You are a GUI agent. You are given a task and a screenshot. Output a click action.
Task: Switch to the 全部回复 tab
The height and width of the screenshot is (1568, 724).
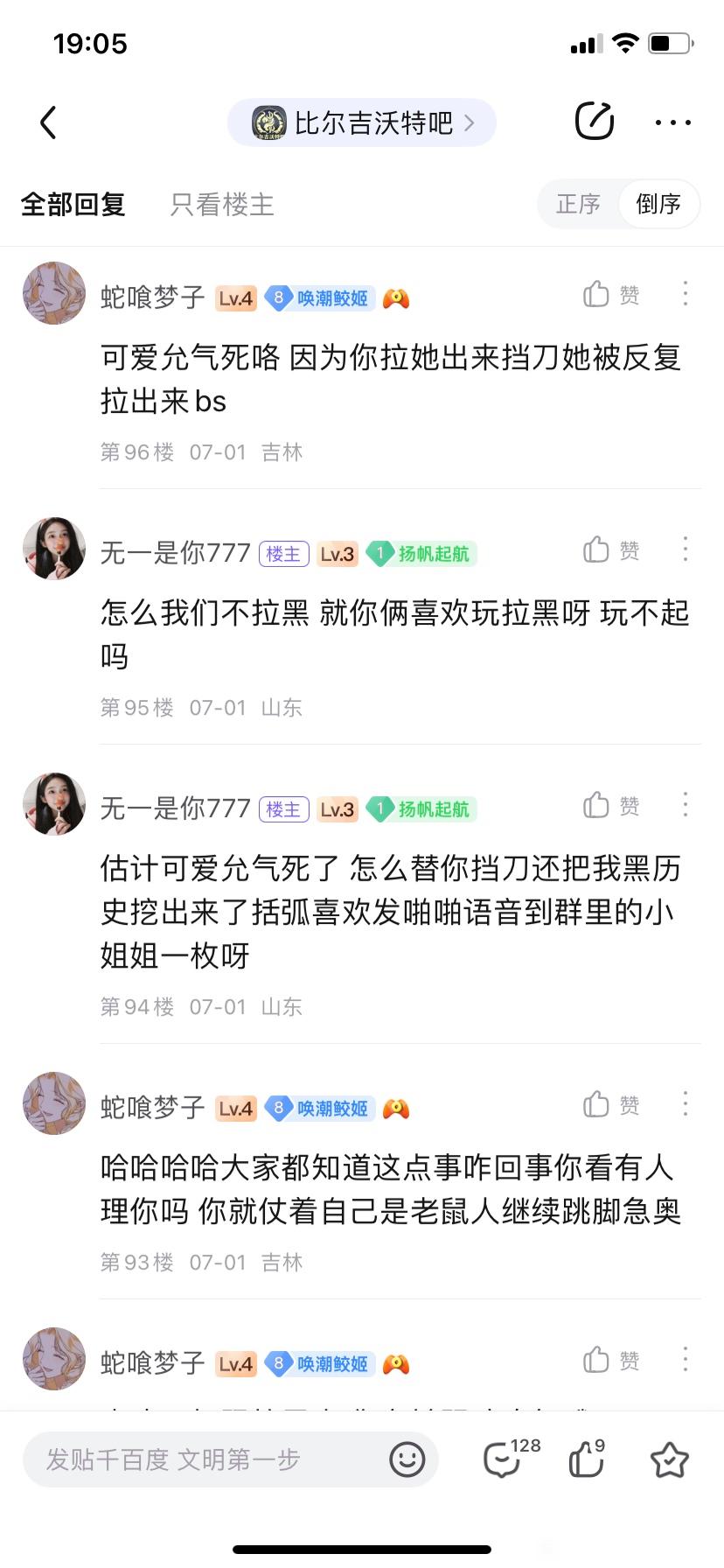coord(73,205)
